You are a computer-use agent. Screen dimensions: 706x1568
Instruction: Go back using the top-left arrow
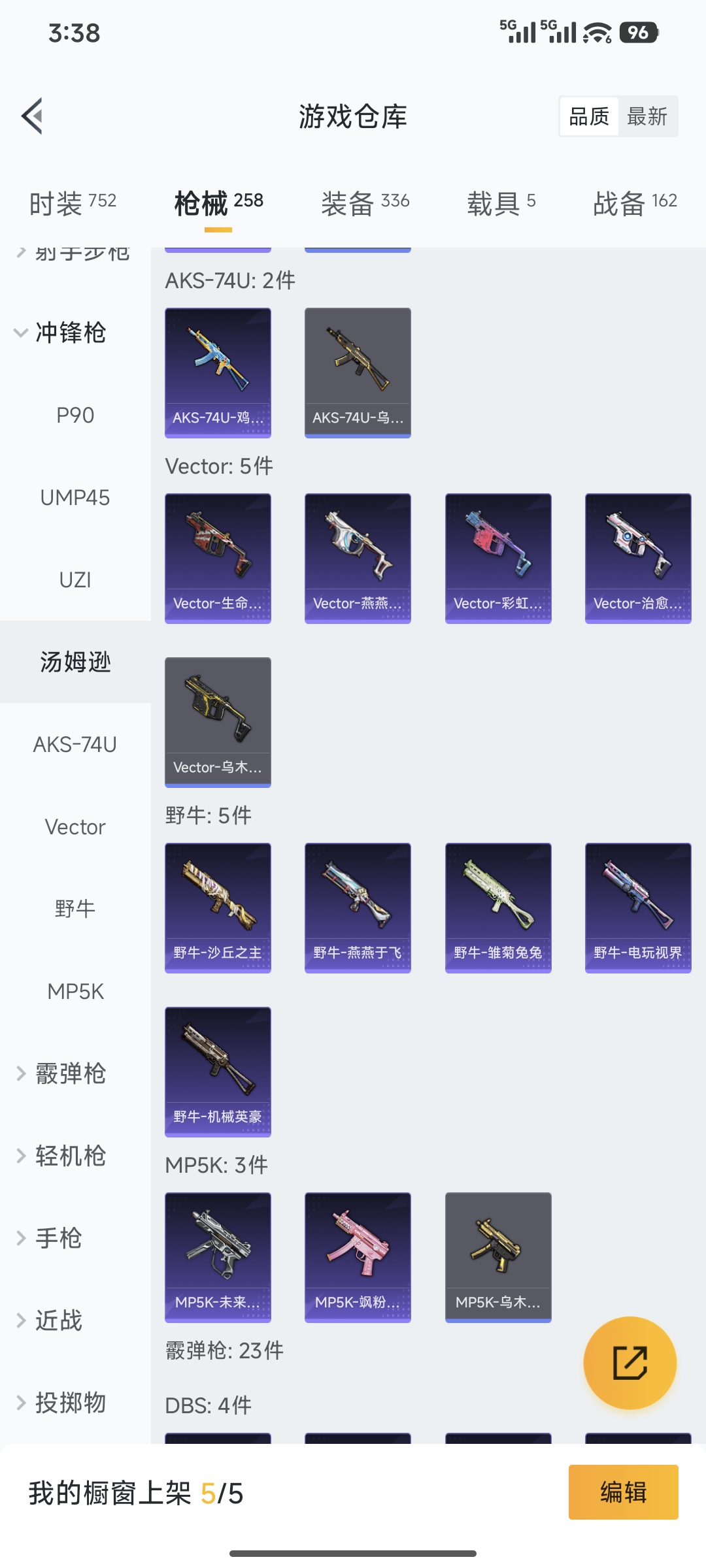[x=33, y=116]
